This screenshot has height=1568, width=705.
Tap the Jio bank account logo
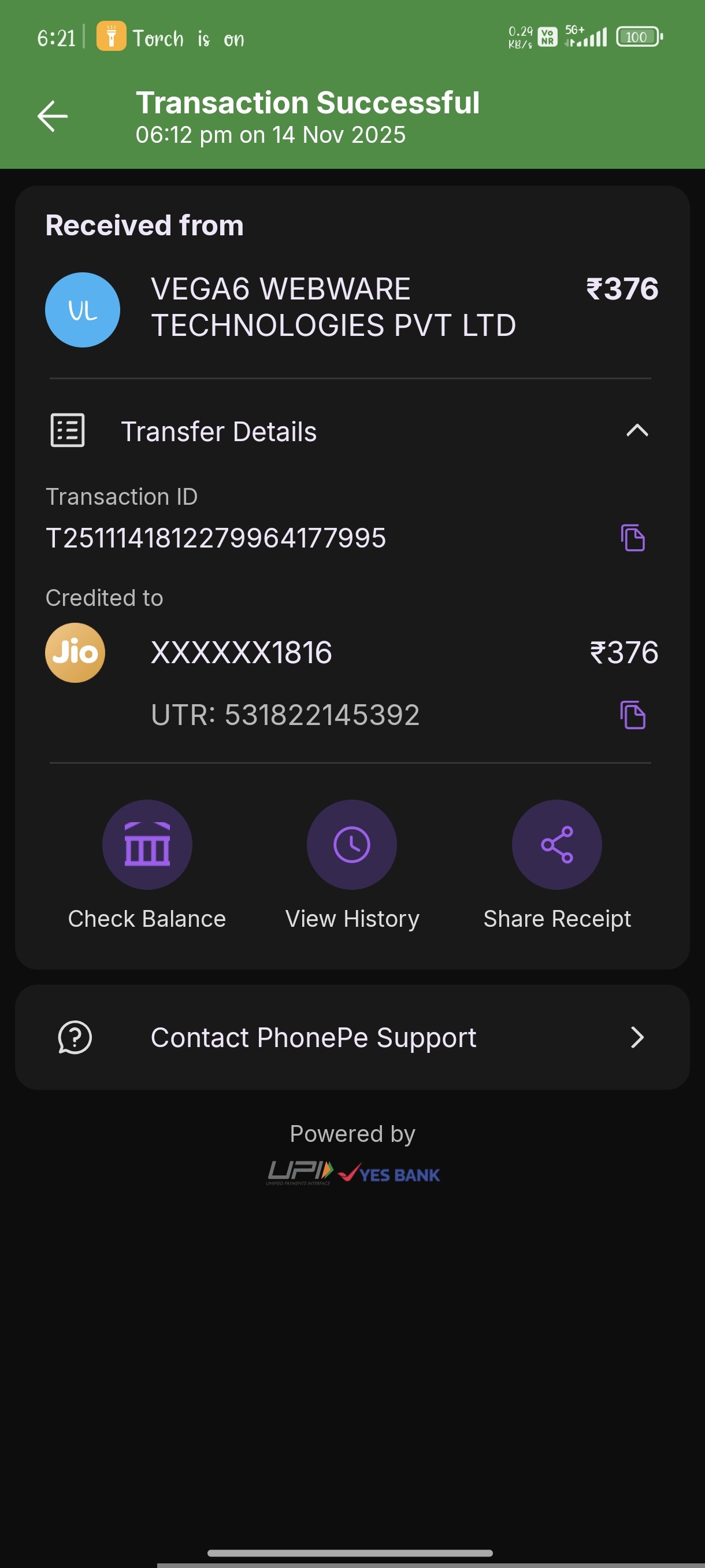coord(75,652)
